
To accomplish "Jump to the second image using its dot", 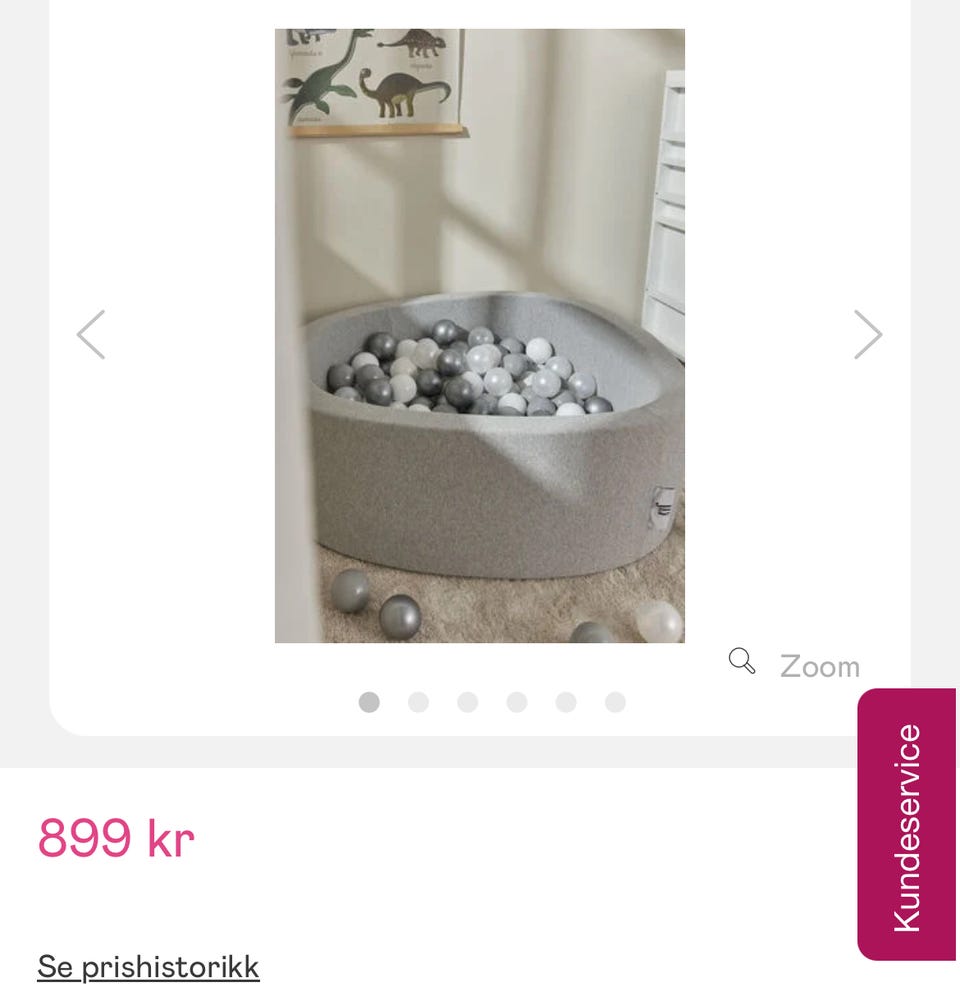I will [418, 703].
